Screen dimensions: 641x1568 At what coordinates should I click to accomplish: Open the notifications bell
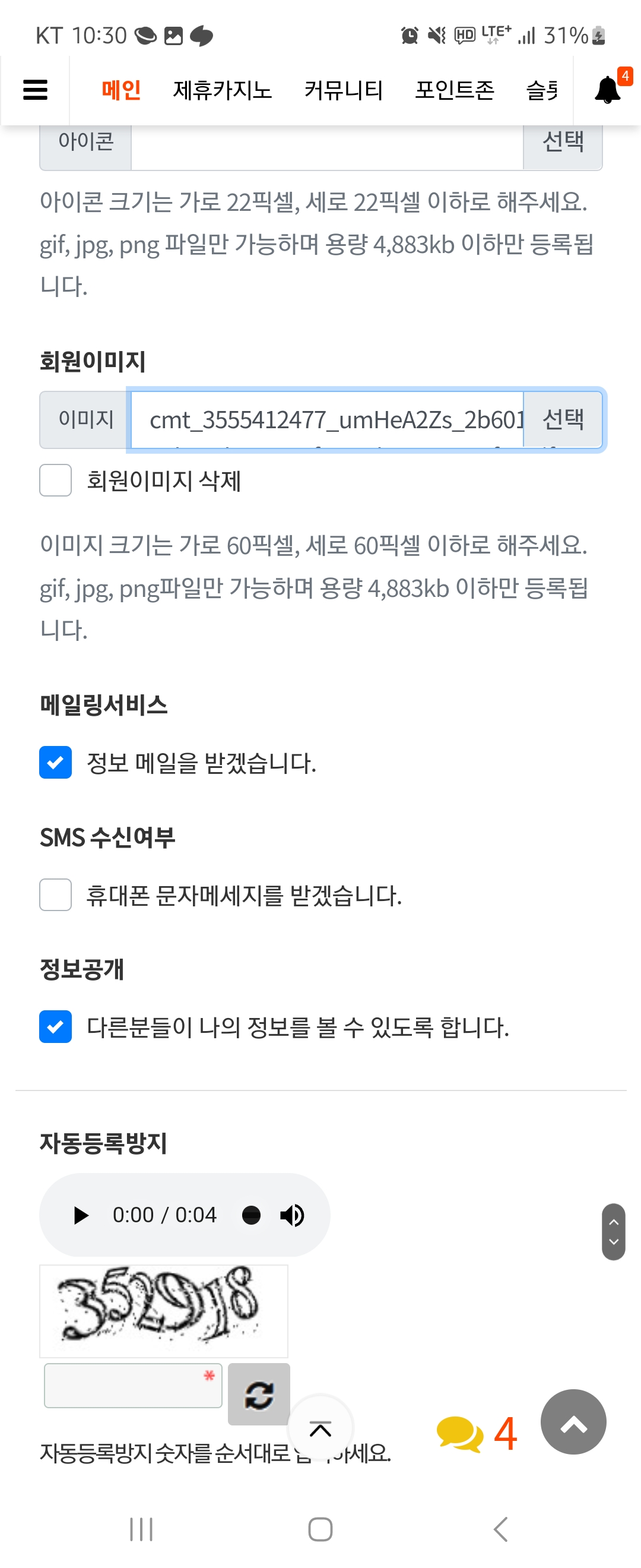pyautogui.click(x=608, y=90)
